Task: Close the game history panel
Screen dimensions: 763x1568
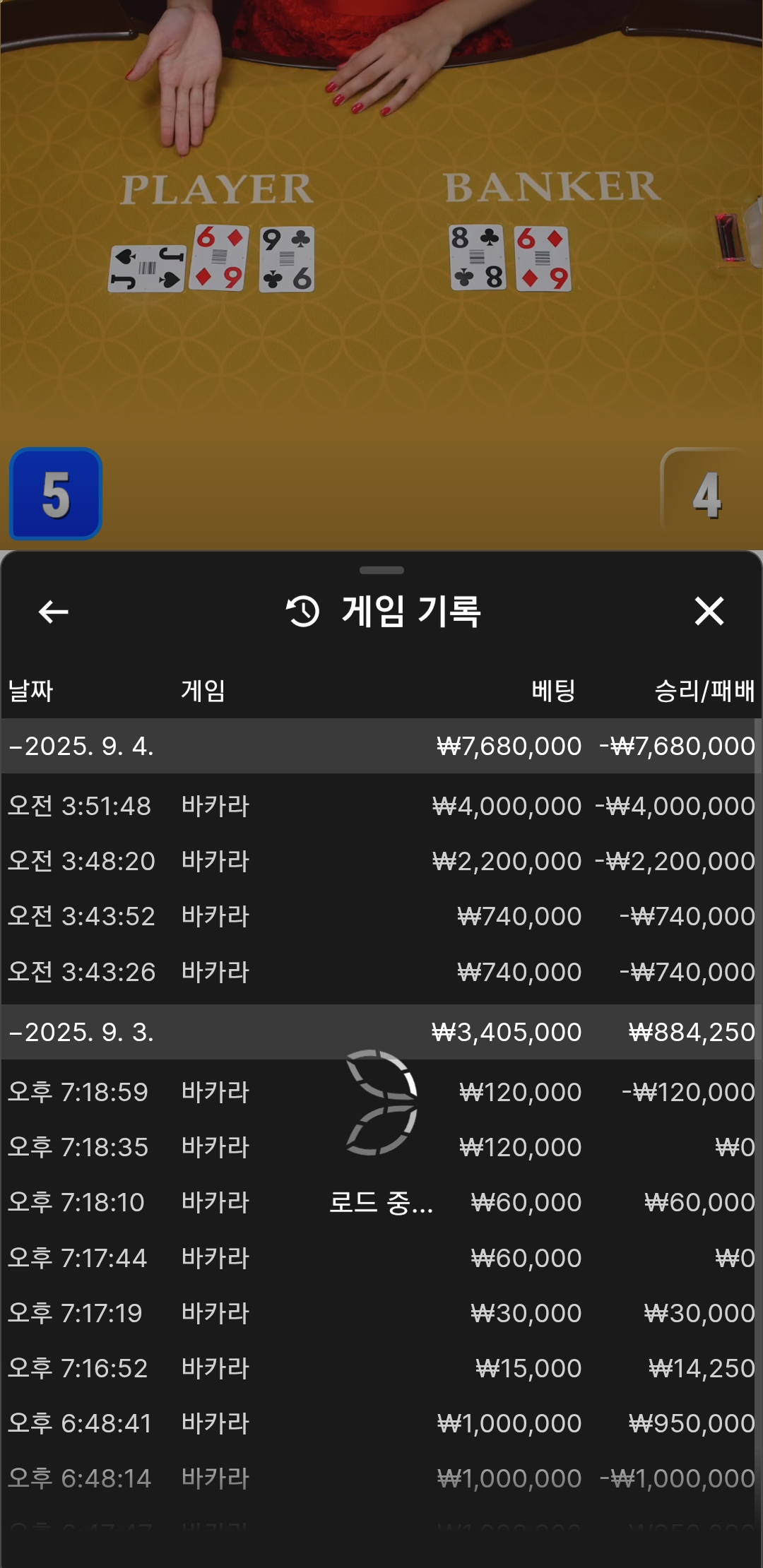Action: tap(709, 611)
